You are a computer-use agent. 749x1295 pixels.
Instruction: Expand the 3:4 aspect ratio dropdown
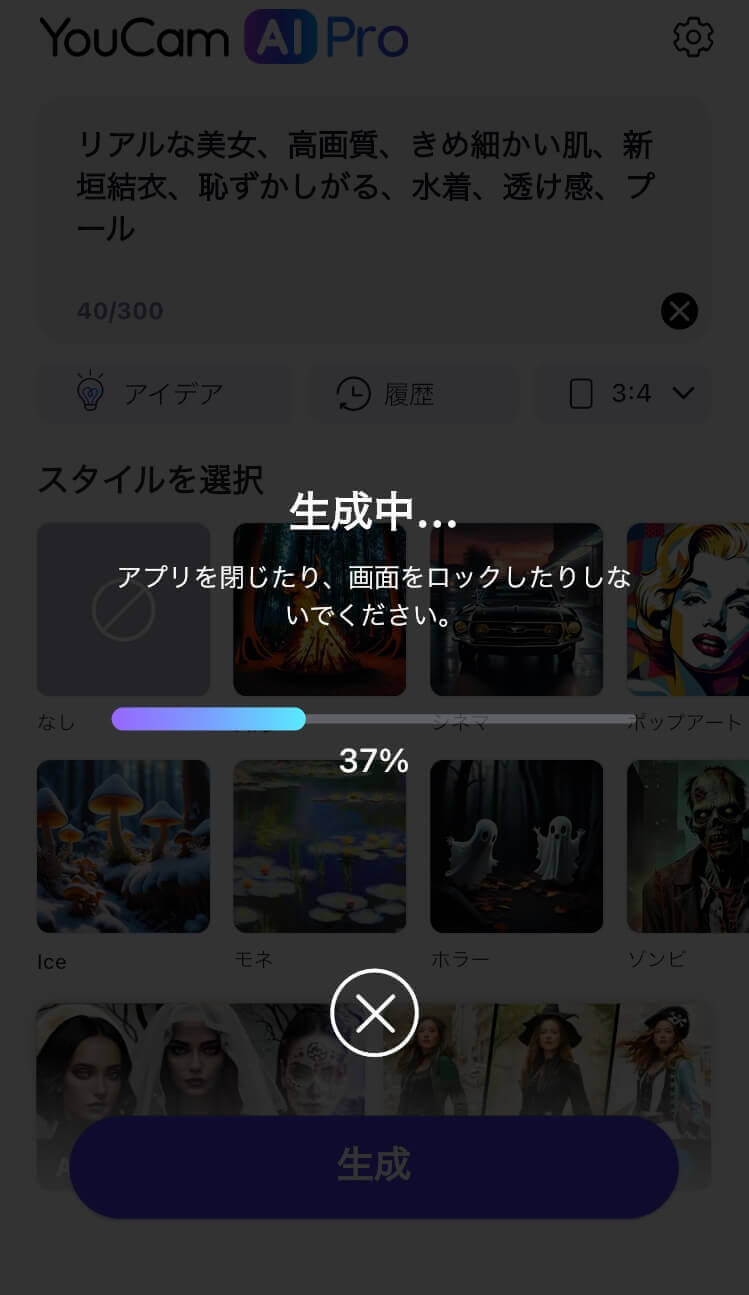click(683, 393)
